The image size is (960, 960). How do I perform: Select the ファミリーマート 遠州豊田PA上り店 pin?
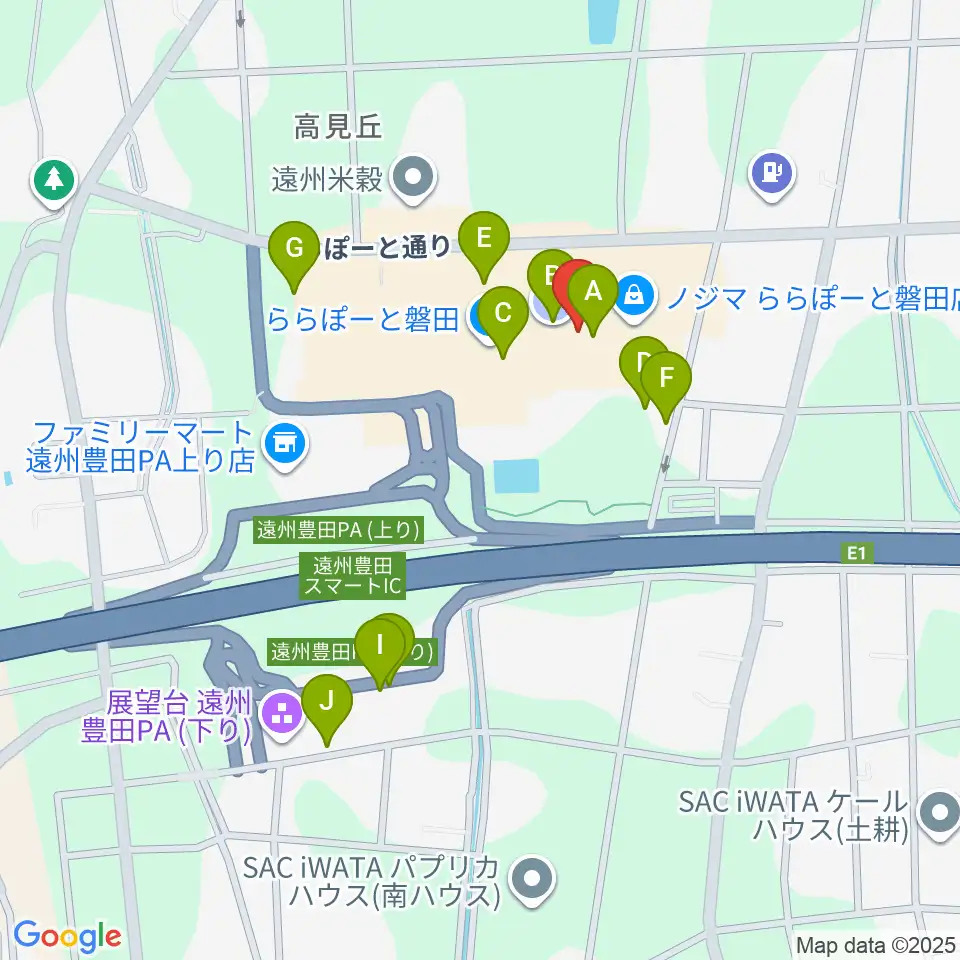coord(286,446)
